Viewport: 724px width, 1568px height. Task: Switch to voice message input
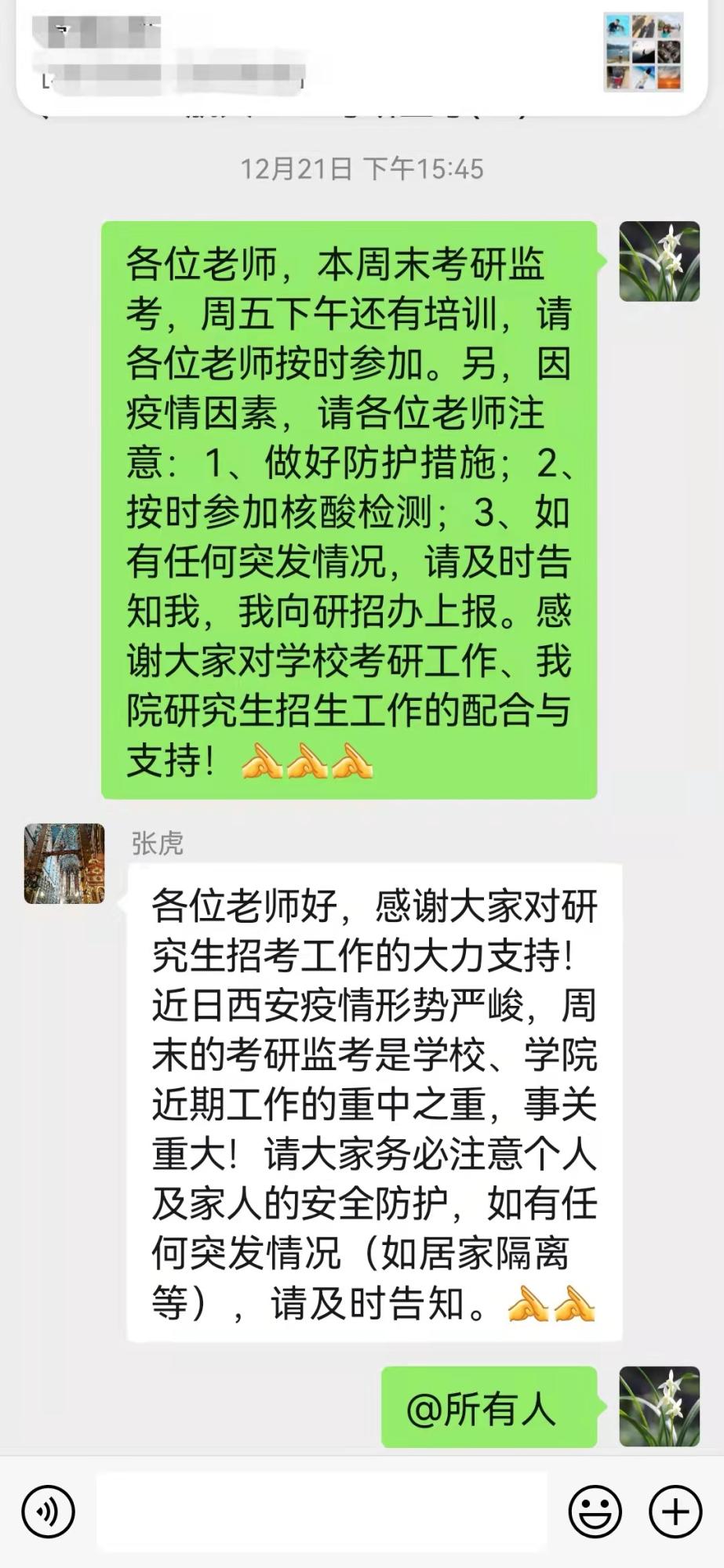pos(49,1511)
